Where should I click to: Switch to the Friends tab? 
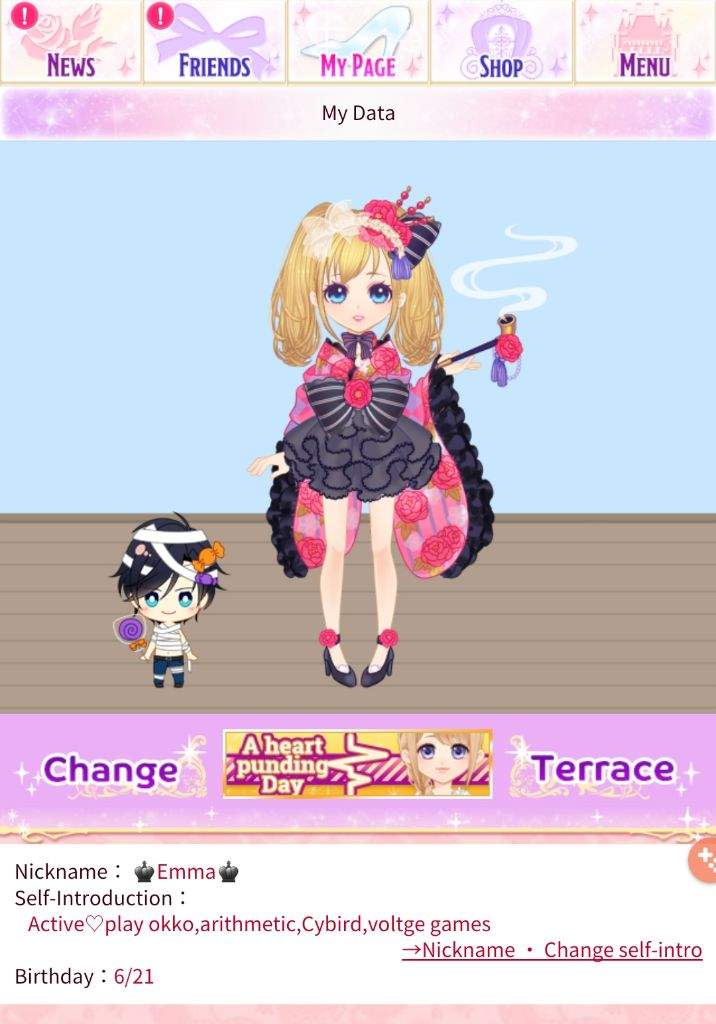point(214,42)
